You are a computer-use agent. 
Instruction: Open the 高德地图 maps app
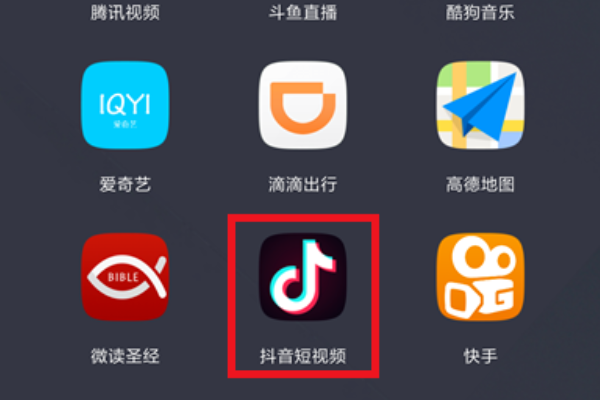click(480, 105)
